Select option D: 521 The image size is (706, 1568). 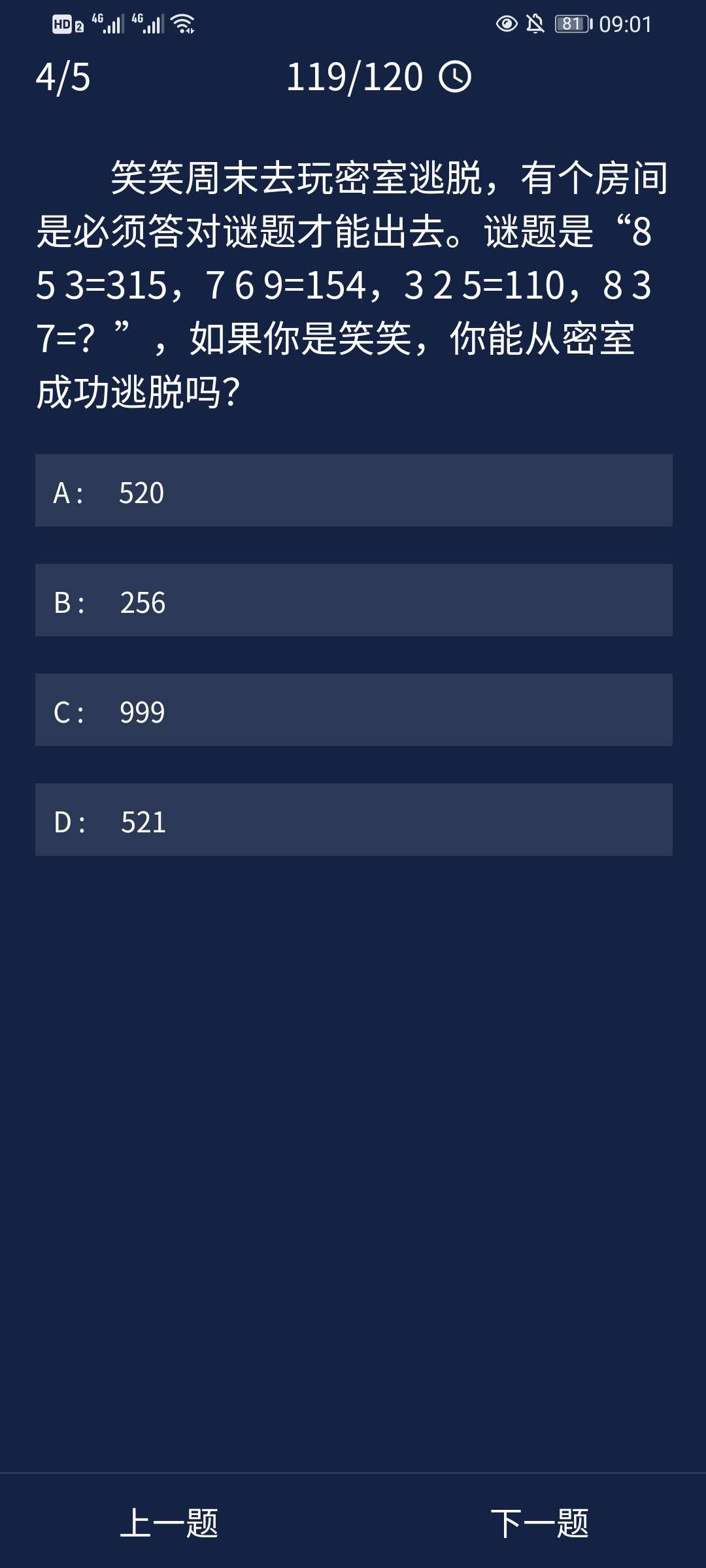[x=353, y=820]
